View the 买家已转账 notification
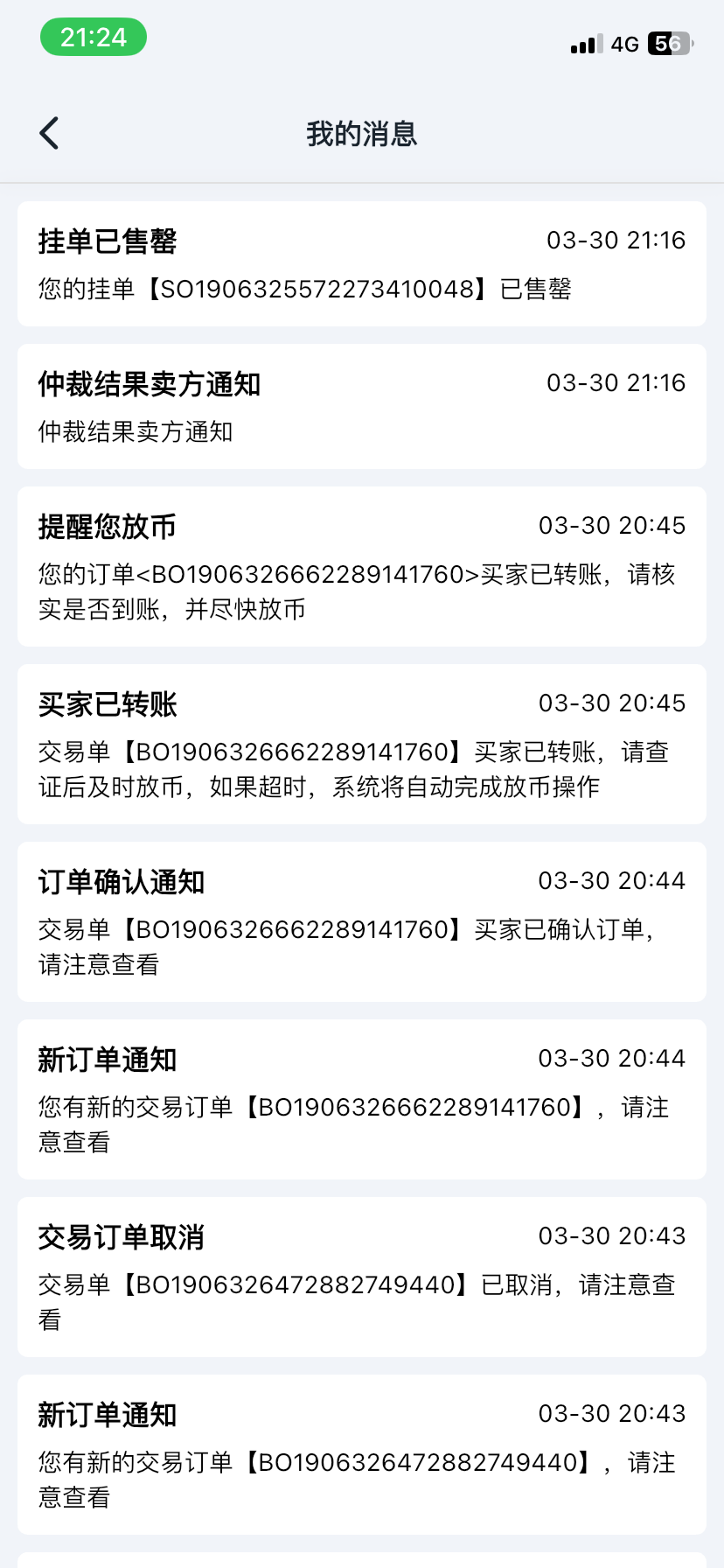This screenshot has height=1568, width=724. pyautogui.click(x=362, y=744)
